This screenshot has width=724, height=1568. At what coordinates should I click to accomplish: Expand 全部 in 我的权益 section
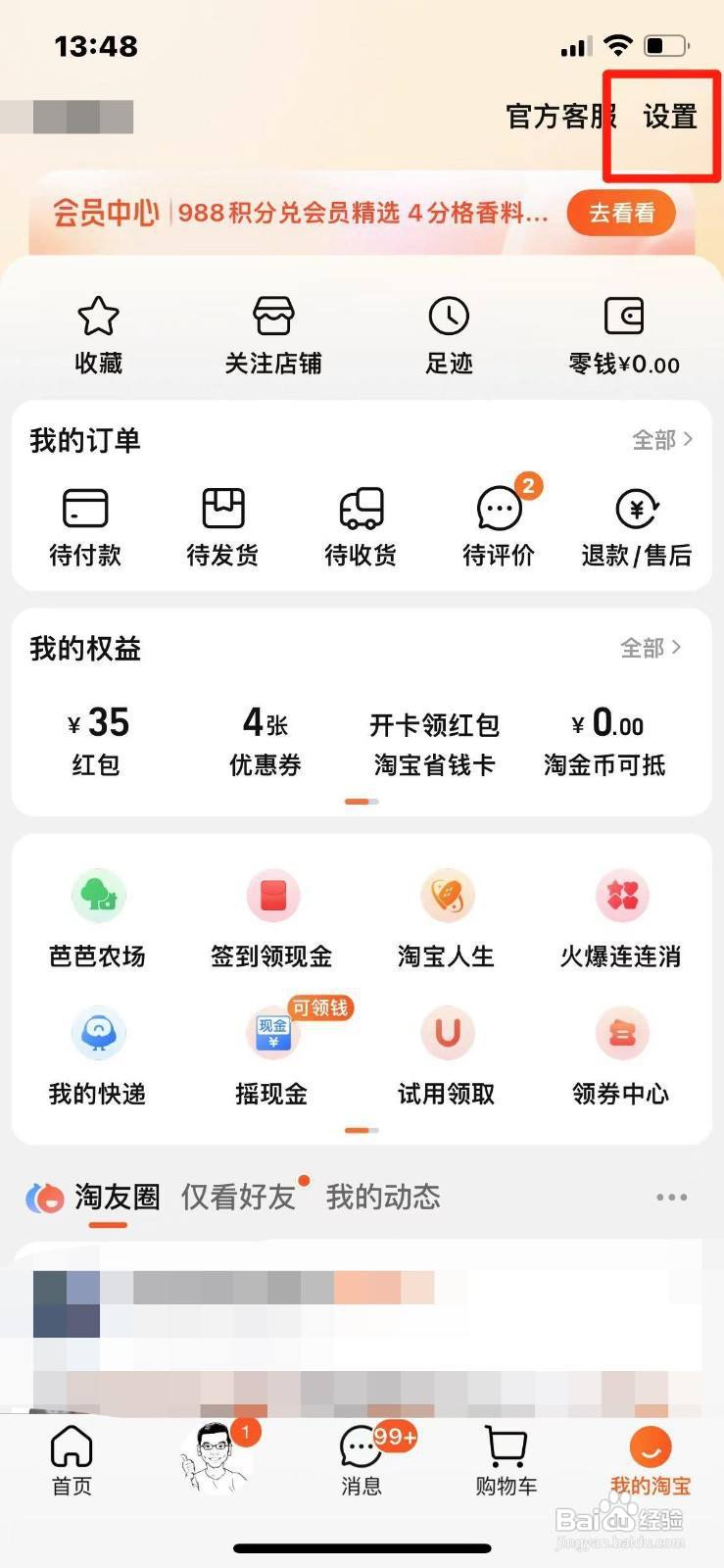[x=649, y=648]
